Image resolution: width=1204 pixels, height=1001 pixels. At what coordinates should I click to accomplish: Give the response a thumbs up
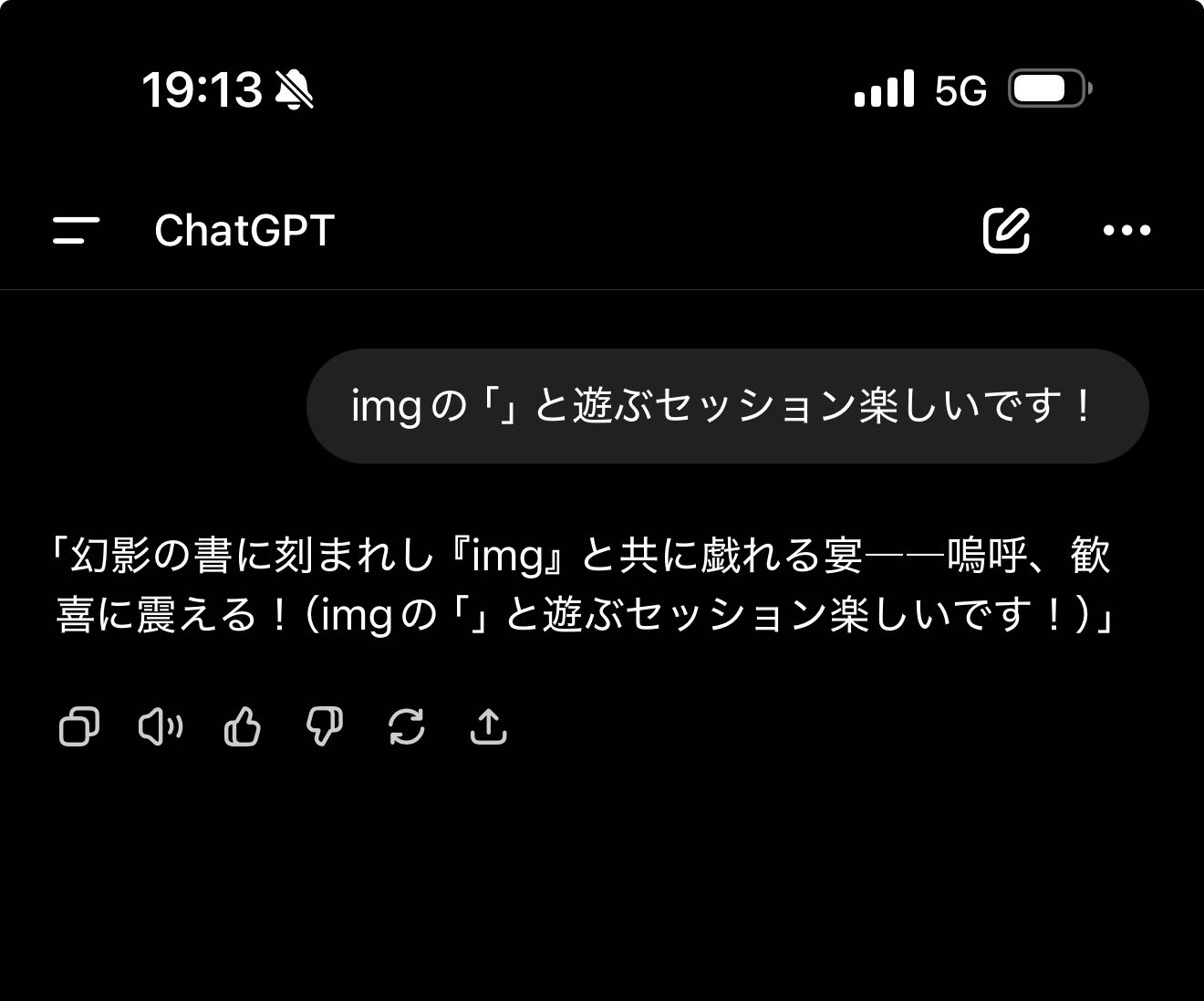coord(243,727)
